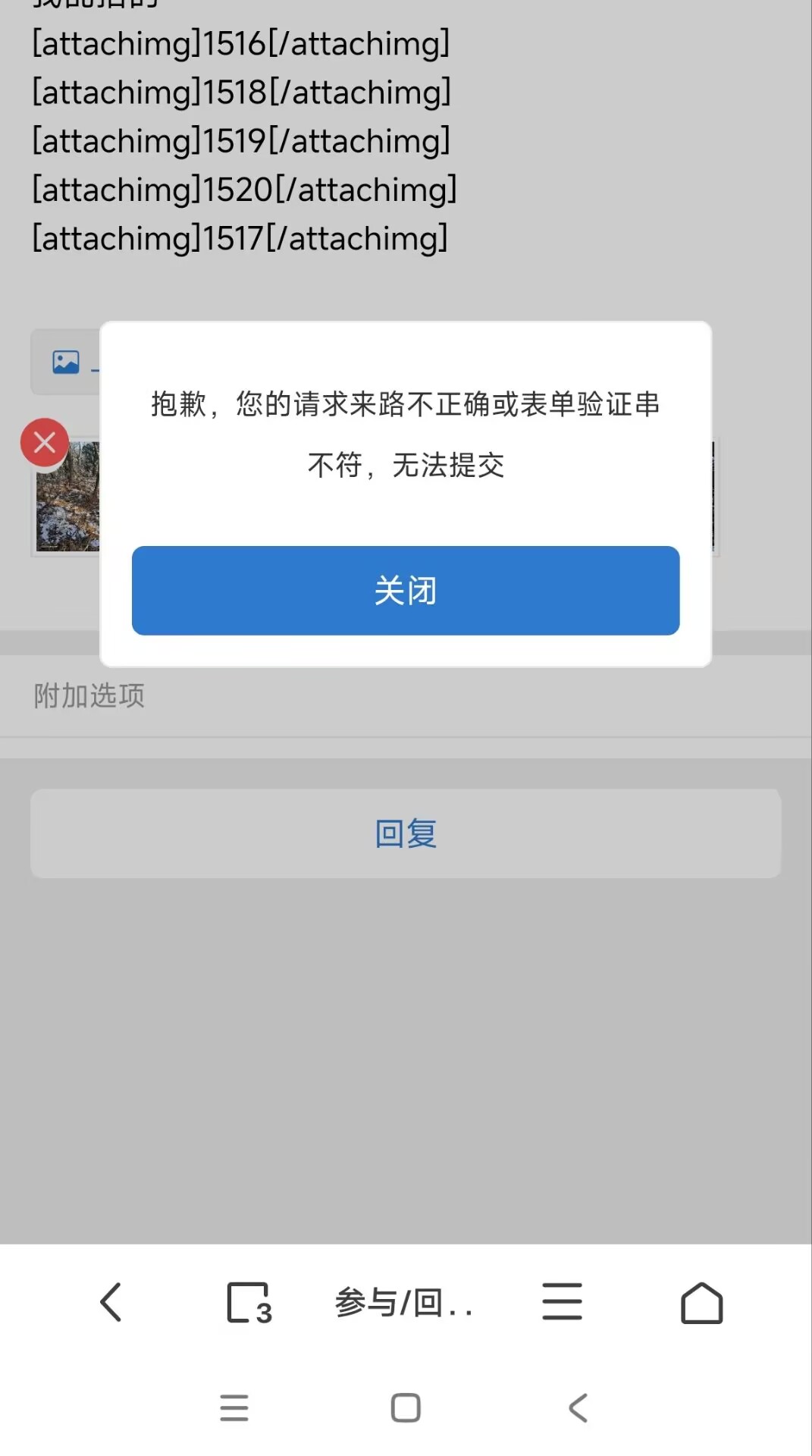Image resolution: width=812 pixels, height=1456 pixels.
Task: Expand 附加选项 section
Action: click(x=89, y=695)
